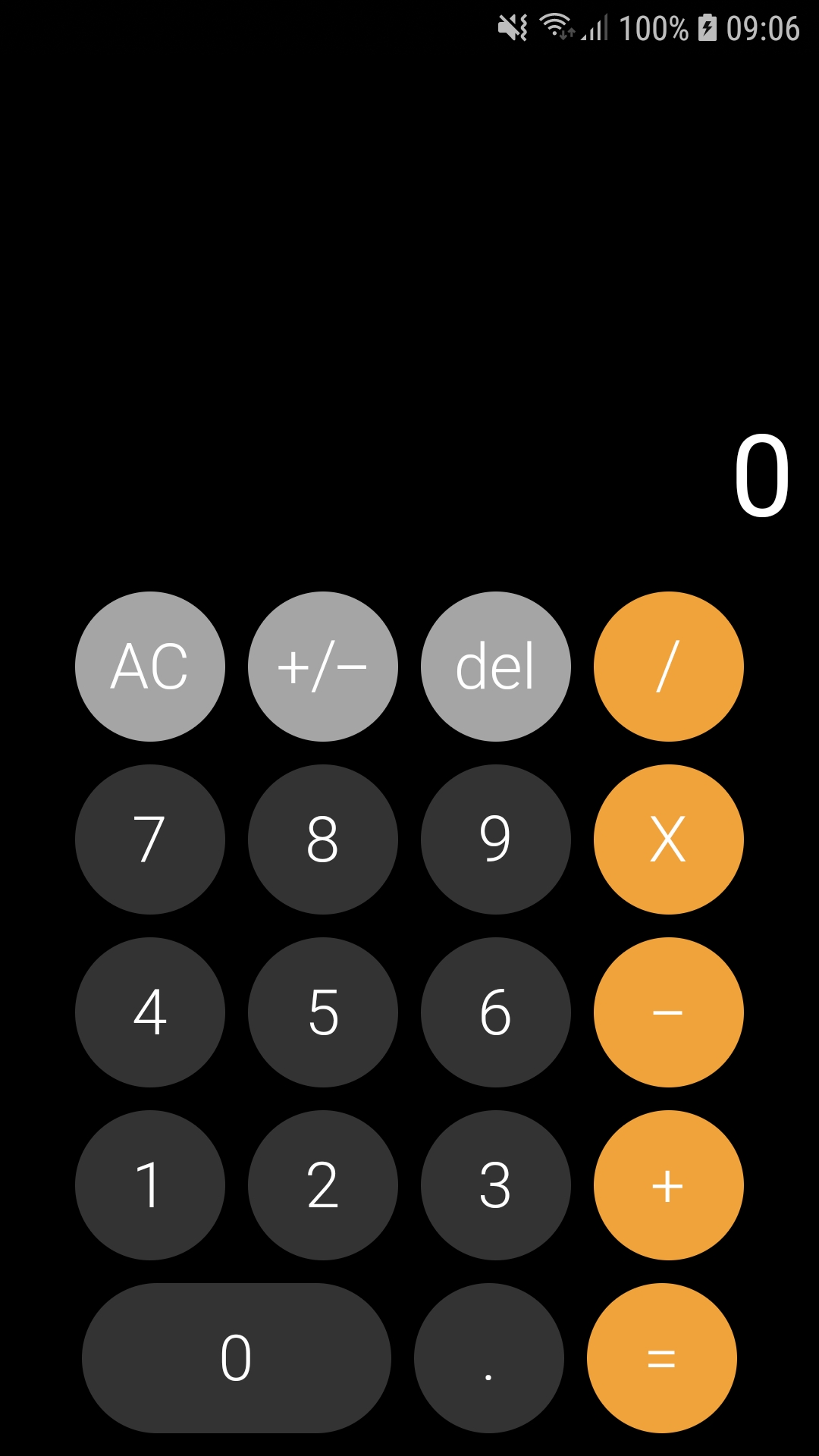Image resolution: width=819 pixels, height=1456 pixels.
Task: Tap the number 8 key
Action: (322, 839)
